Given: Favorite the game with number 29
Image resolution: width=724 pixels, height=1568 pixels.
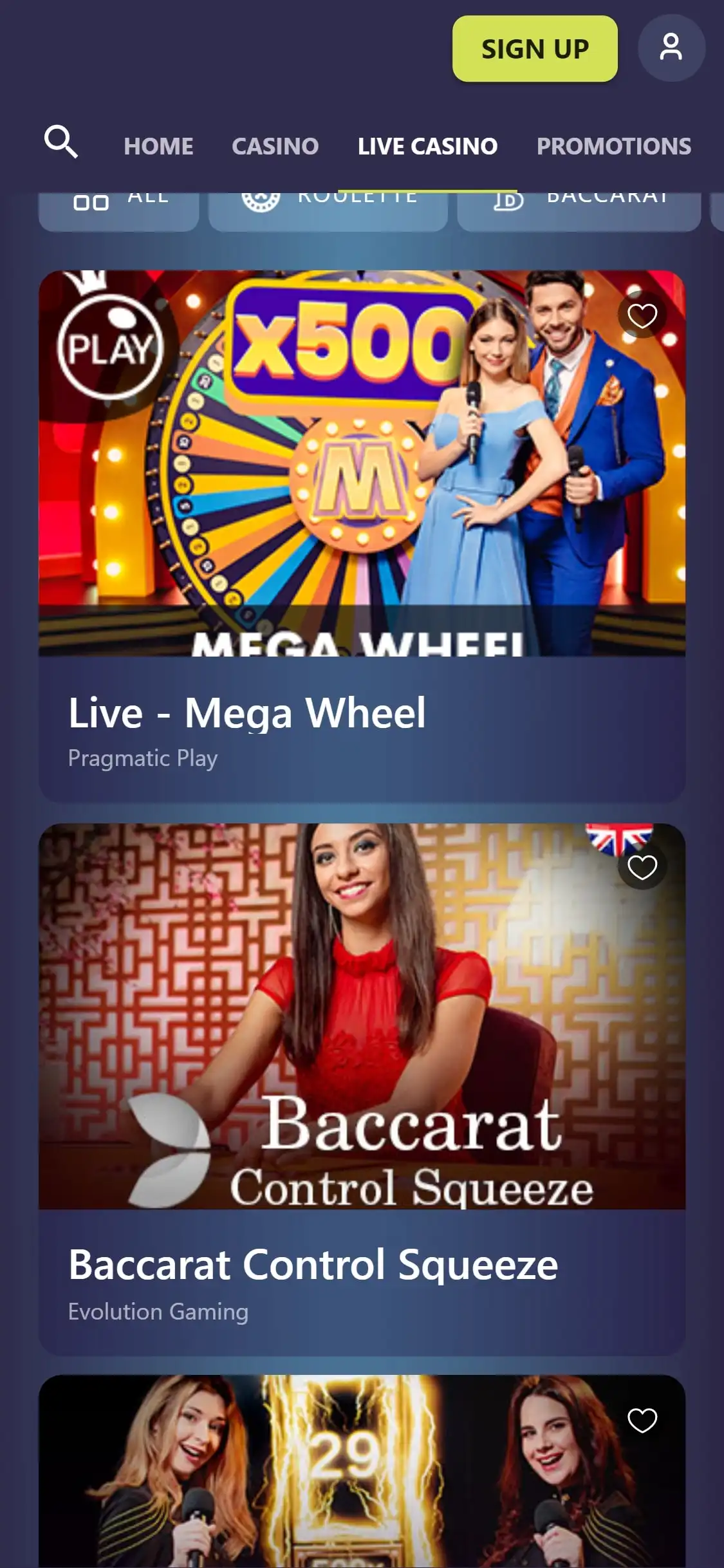Looking at the screenshot, I should coord(642,1420).
